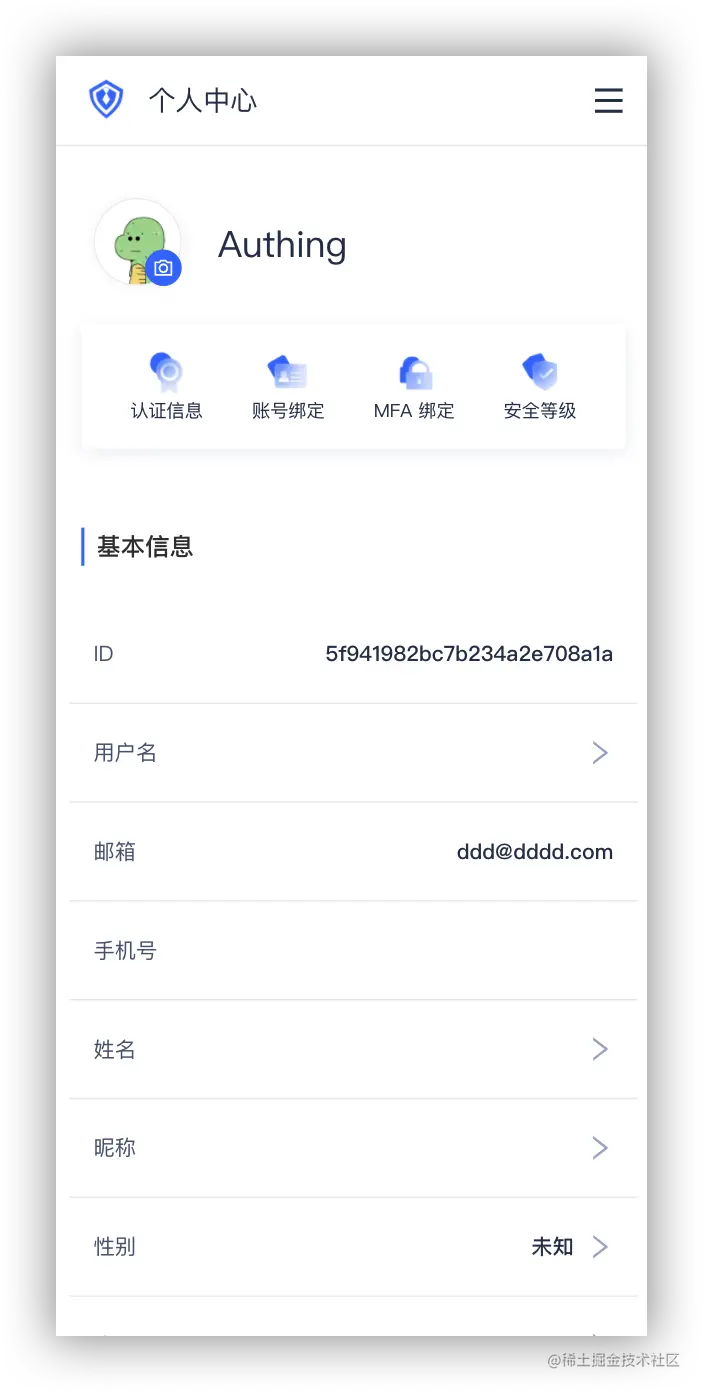Open the hamburger menu
703x1392 pixels.
point(608,101)
